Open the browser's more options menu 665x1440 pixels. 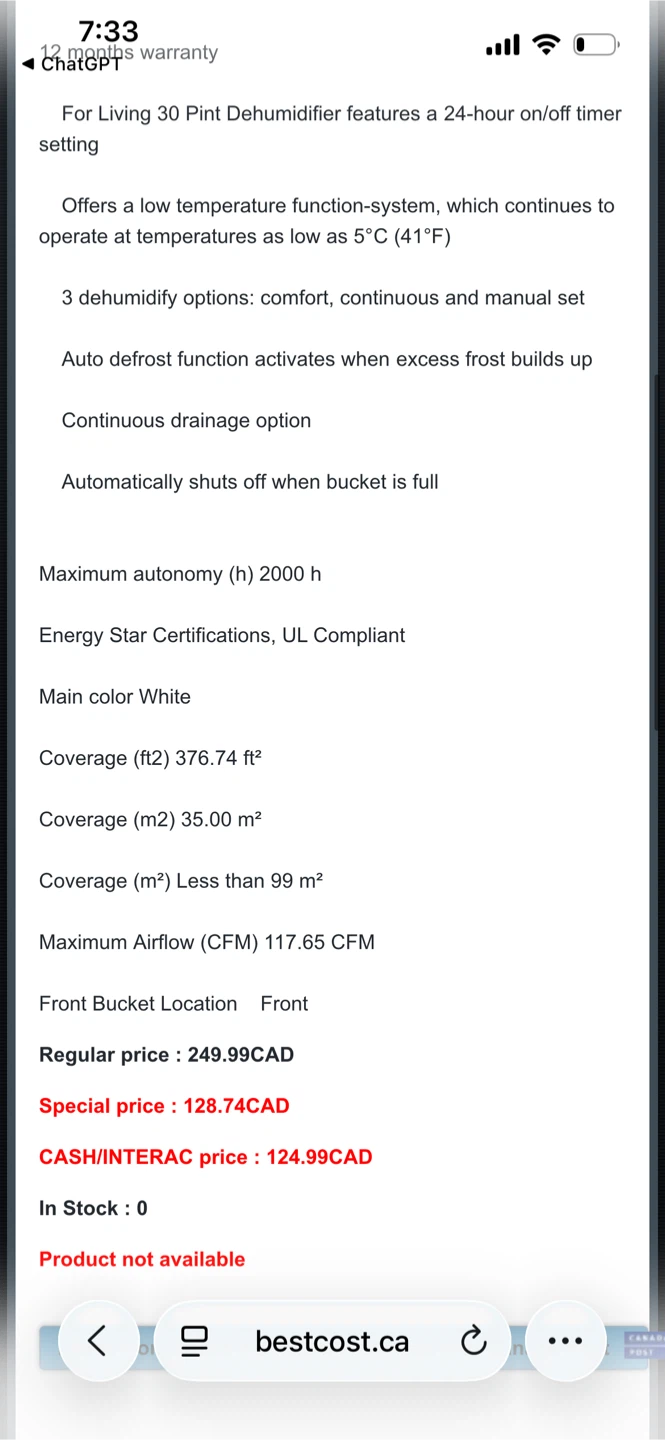pos(565,1341)
